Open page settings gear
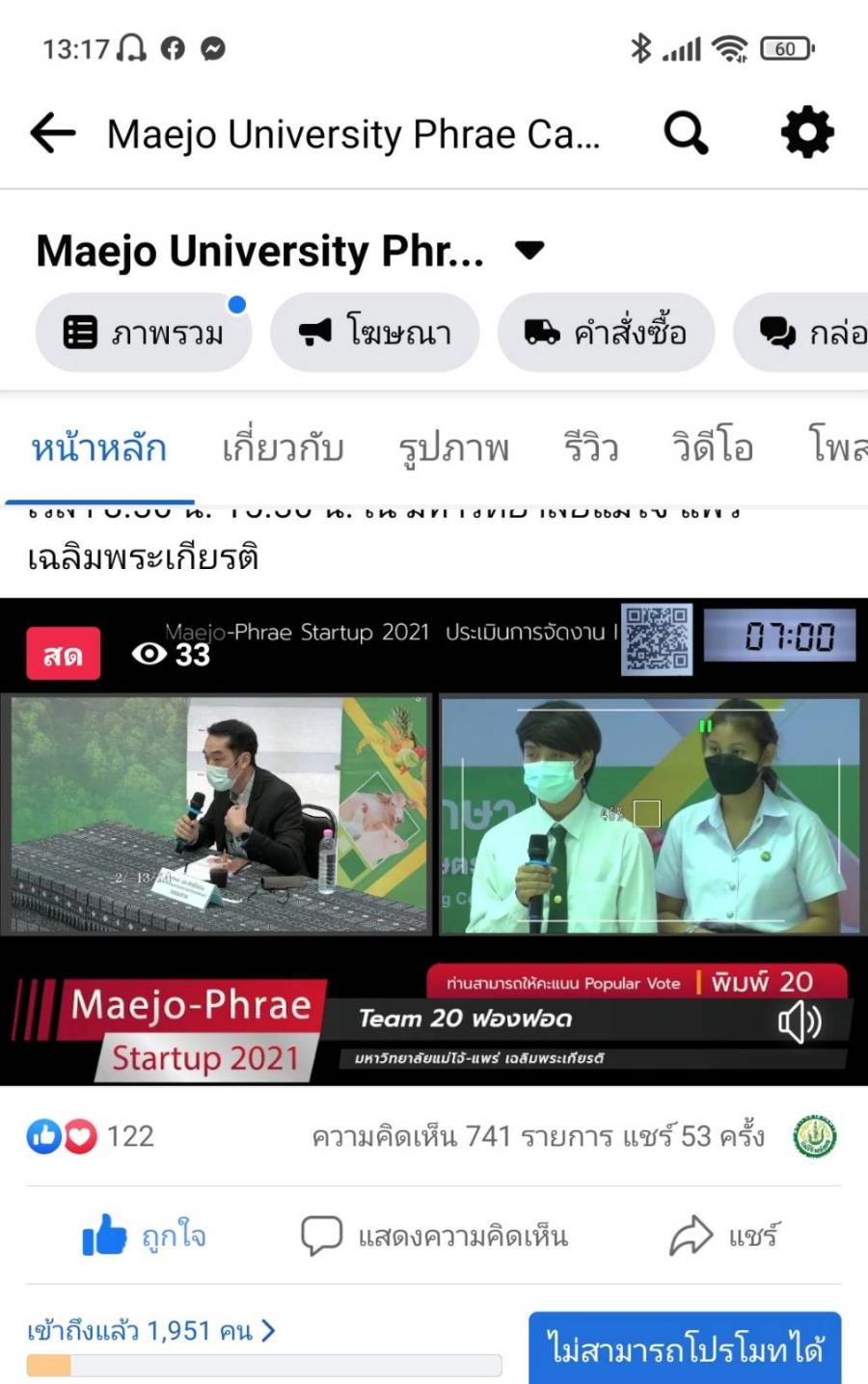 [806, 132]
